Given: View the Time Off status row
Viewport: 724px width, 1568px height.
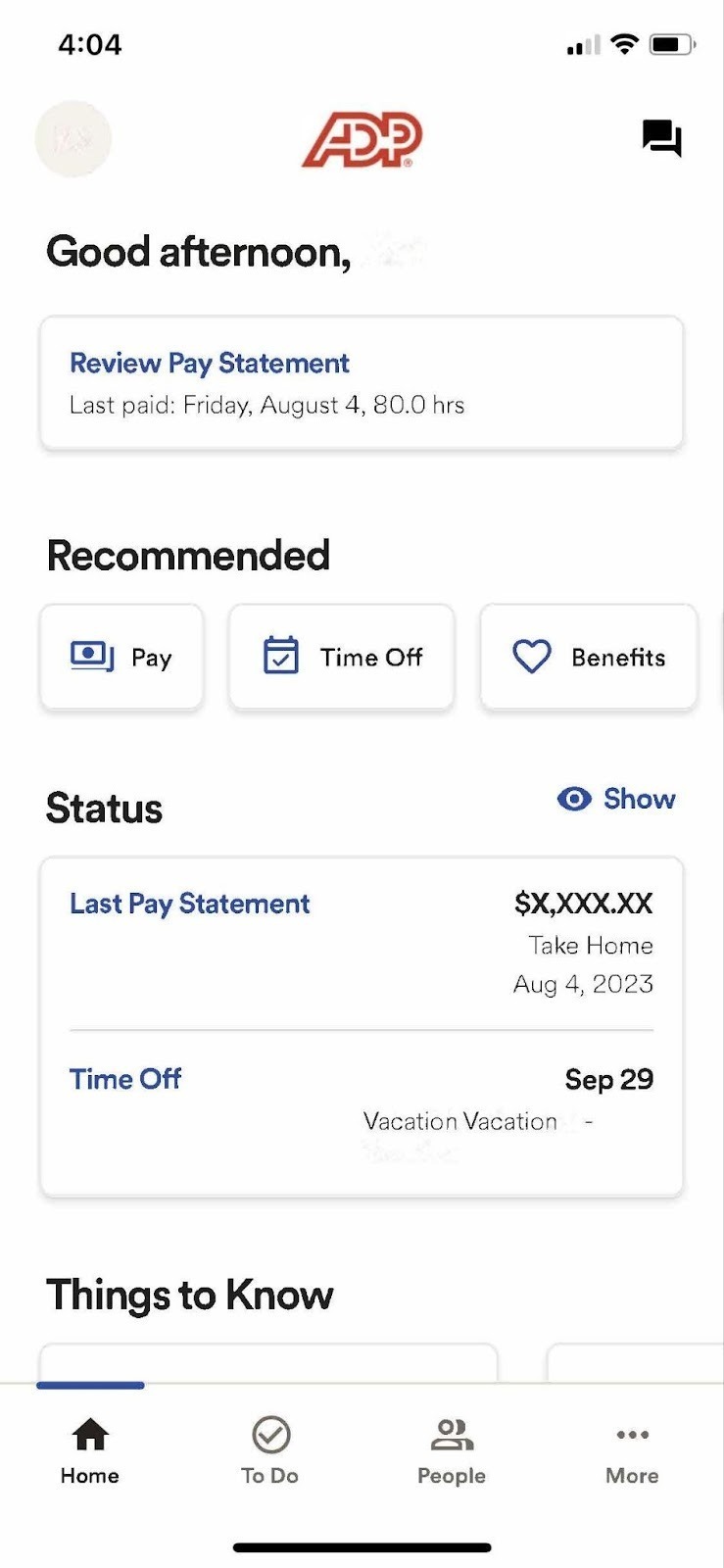Looking at the screenshot, I should coord(362,1113).
